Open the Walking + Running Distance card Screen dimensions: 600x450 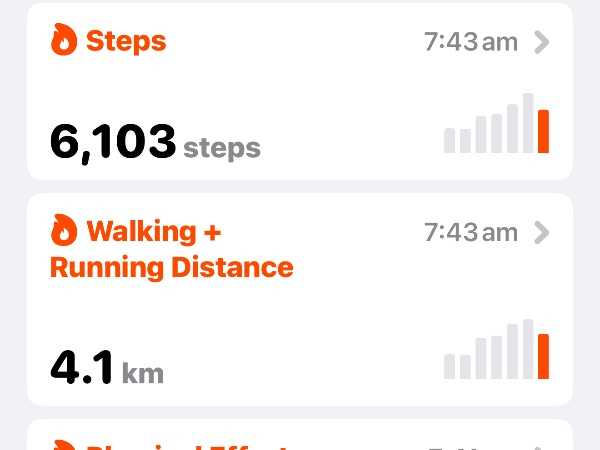300,300
